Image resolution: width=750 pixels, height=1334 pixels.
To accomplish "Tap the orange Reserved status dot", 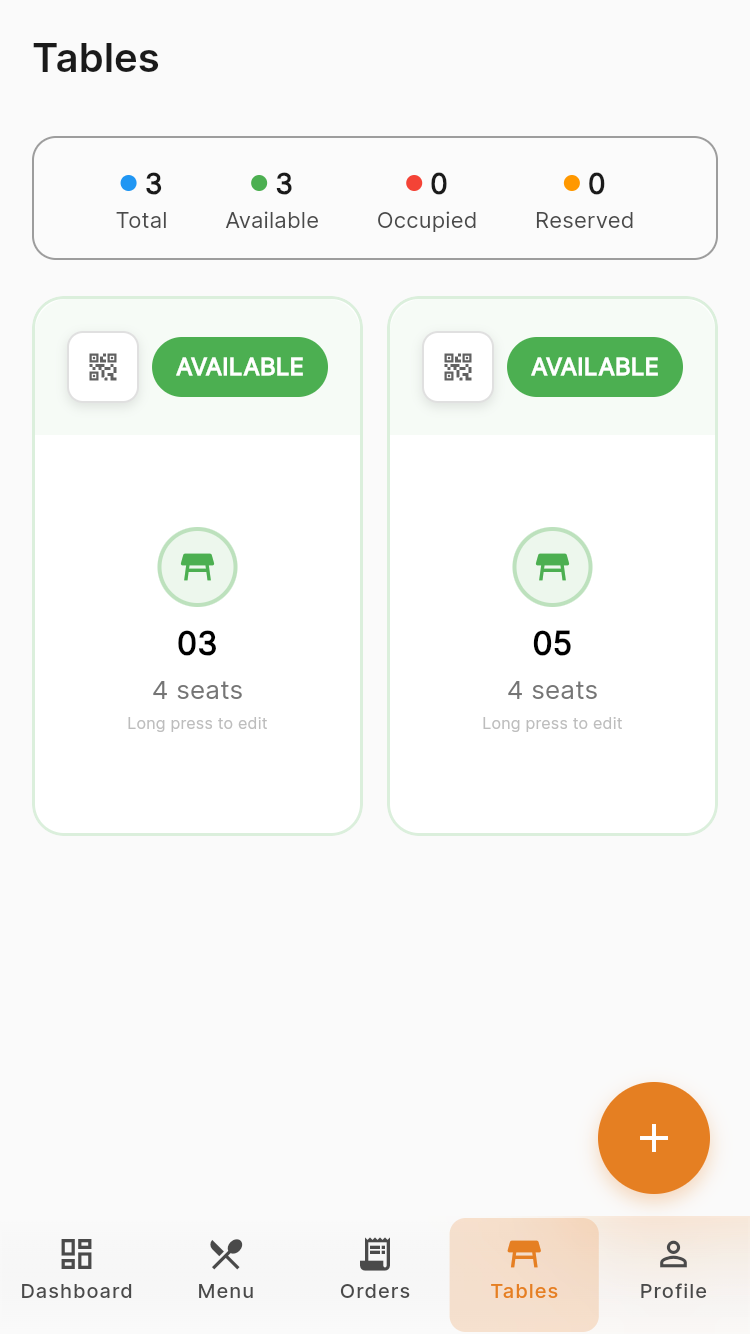I will coord(572,183).
